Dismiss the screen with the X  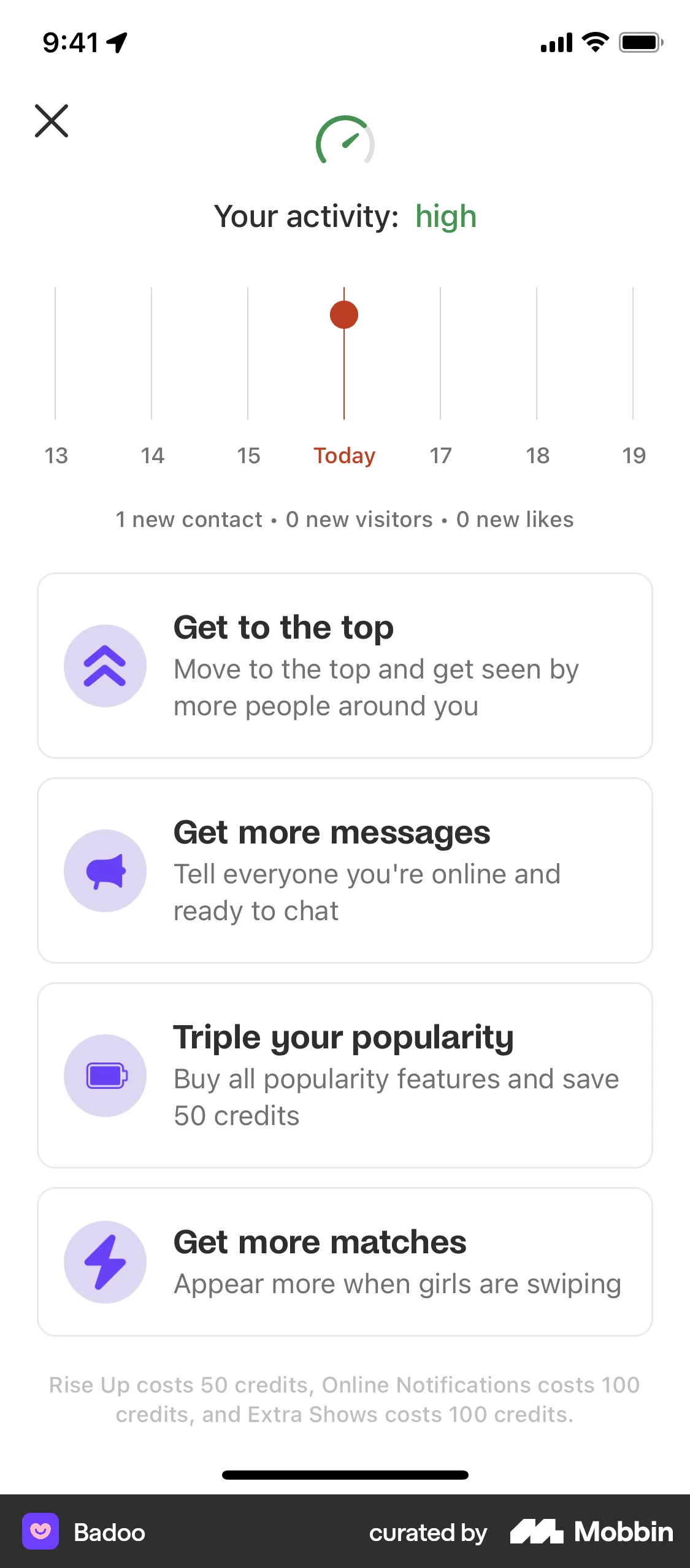click(53, 121)
